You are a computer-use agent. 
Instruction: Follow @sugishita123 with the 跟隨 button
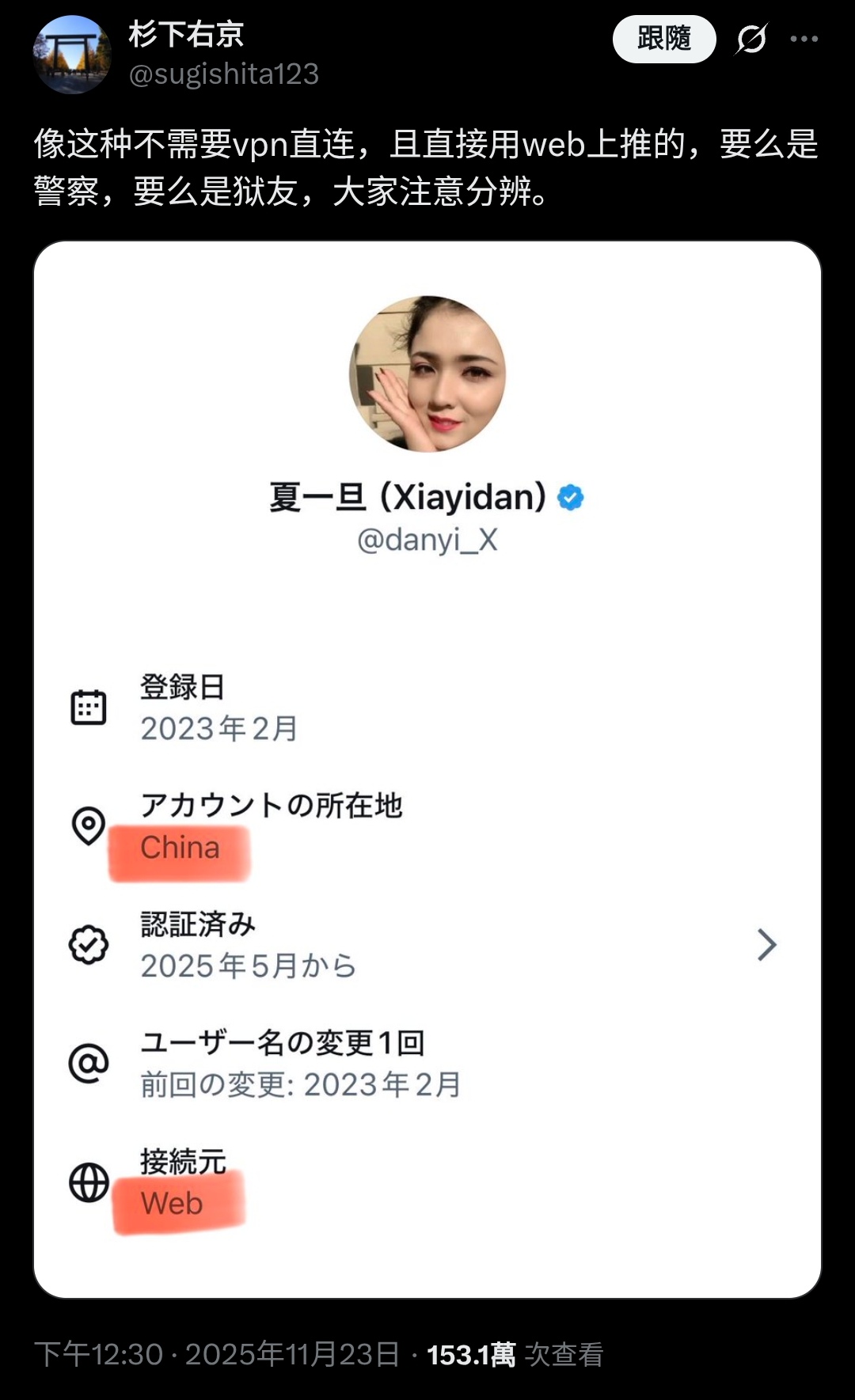coord(663,38)
